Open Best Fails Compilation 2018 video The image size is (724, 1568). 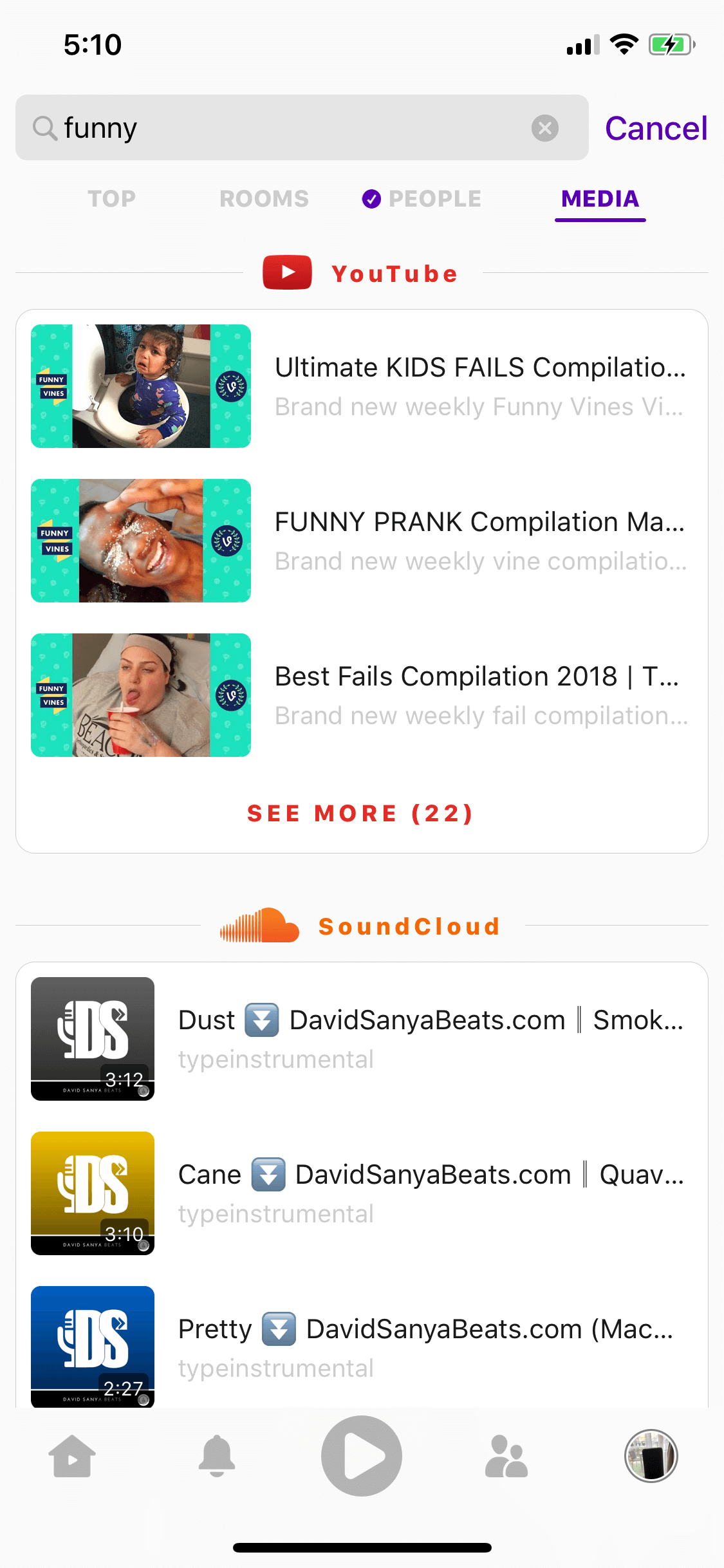[x=362, y=695]
